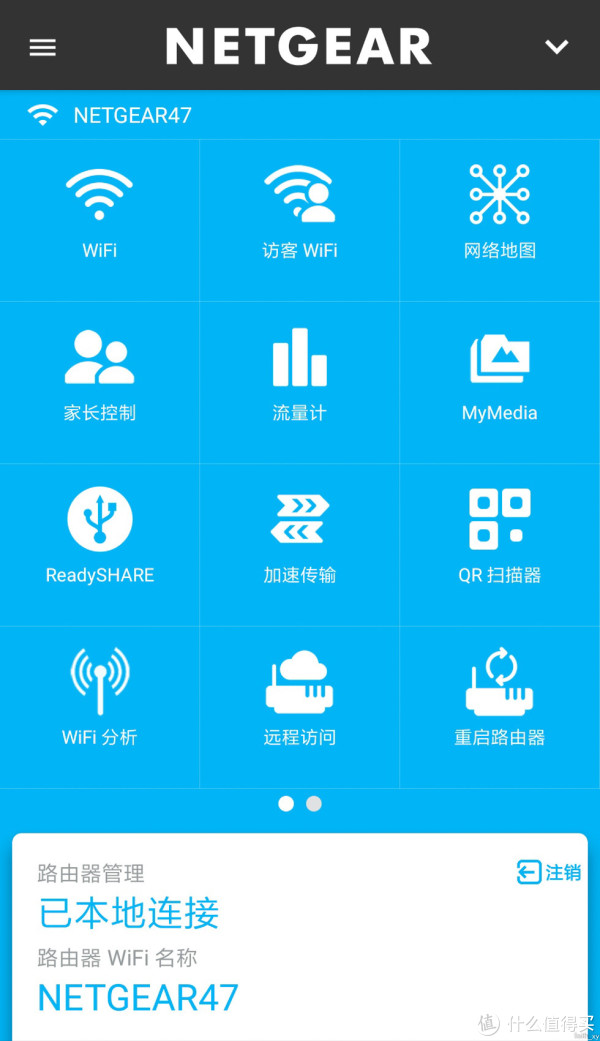
Task: Tap 重启路由器 to reboot router
Action: pyautogui.click(x=500, y=707)
